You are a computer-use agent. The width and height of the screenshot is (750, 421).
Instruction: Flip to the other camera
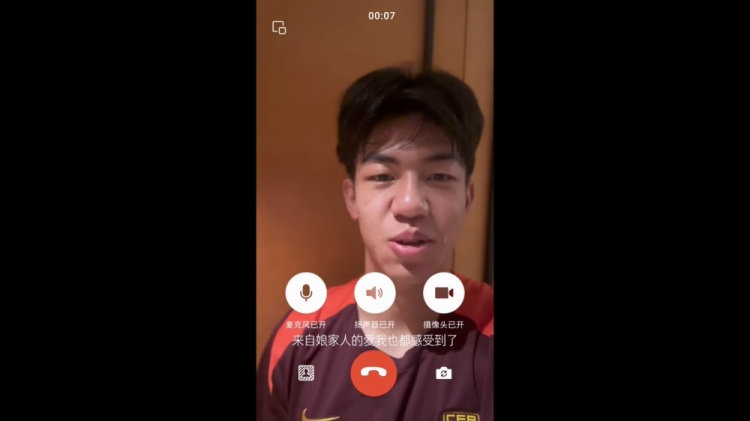pos(444,373)
